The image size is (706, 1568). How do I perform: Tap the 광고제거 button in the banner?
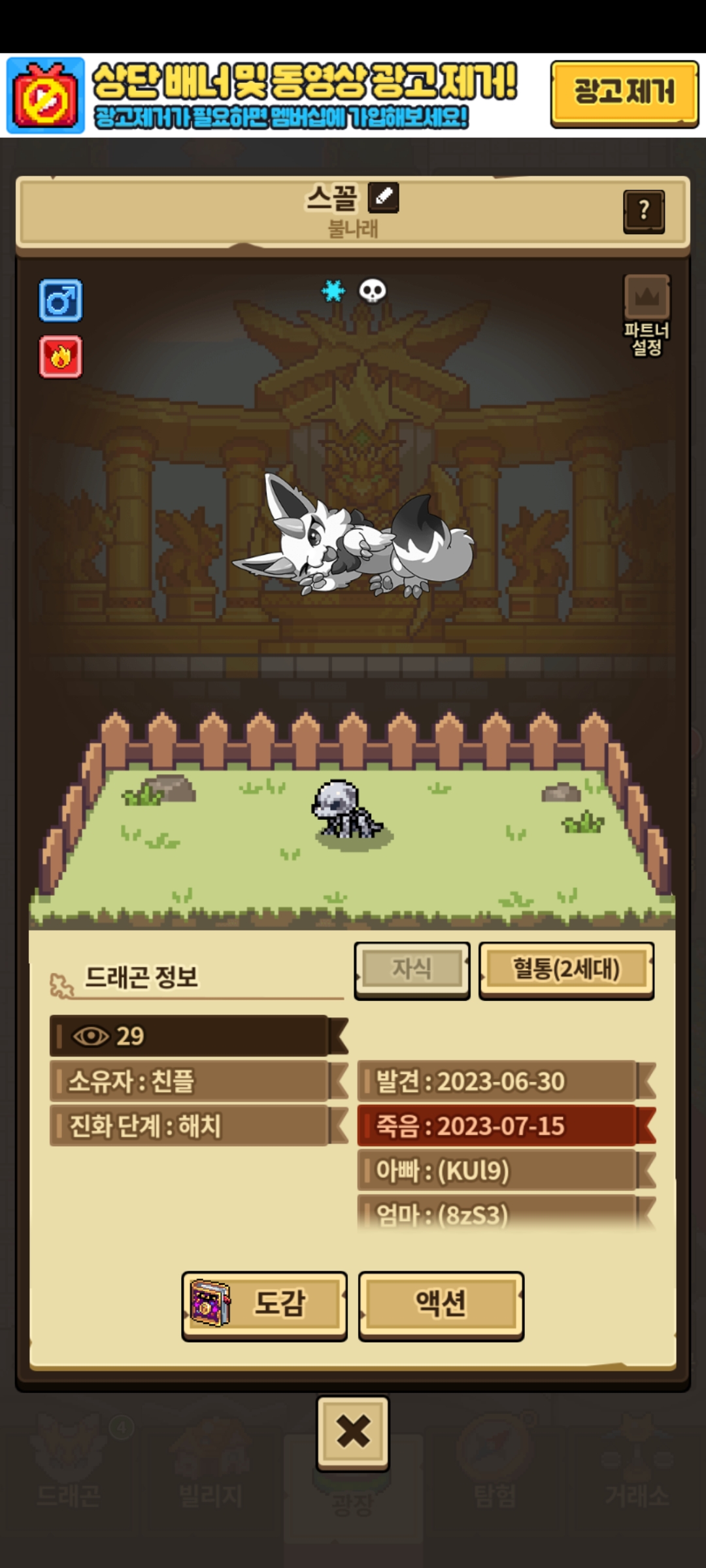624,92
